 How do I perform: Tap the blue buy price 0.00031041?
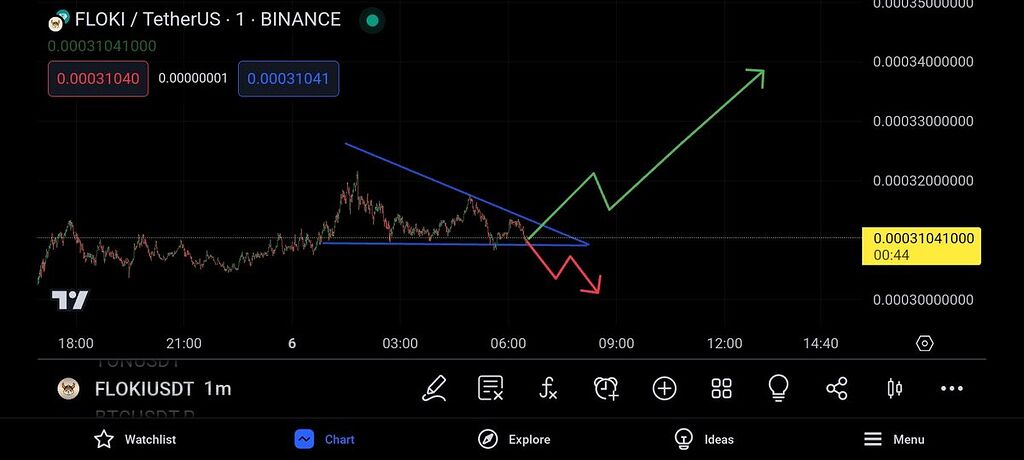coord(288,79)
